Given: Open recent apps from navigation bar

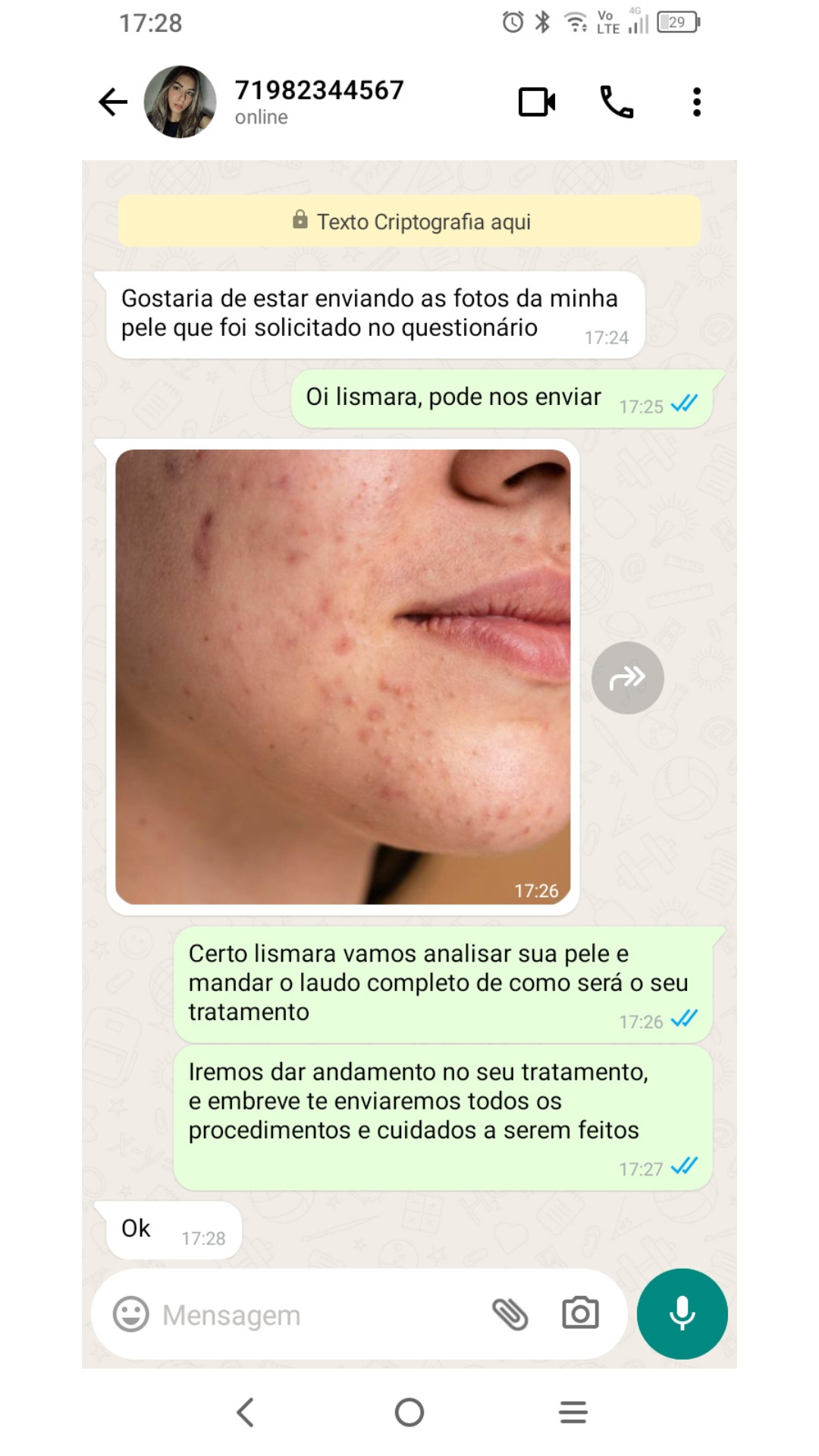Looking at the screenshot, I should pyautogui.click(x=573, y=1412).
